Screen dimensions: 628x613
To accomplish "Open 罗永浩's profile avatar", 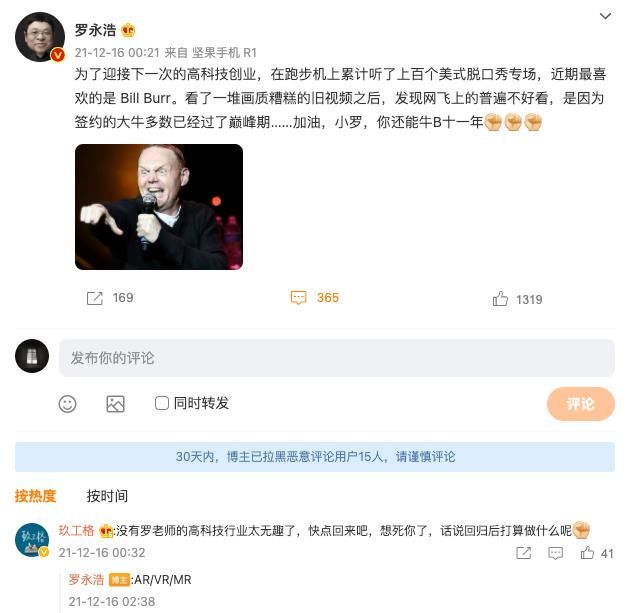I will coord(40,39).
